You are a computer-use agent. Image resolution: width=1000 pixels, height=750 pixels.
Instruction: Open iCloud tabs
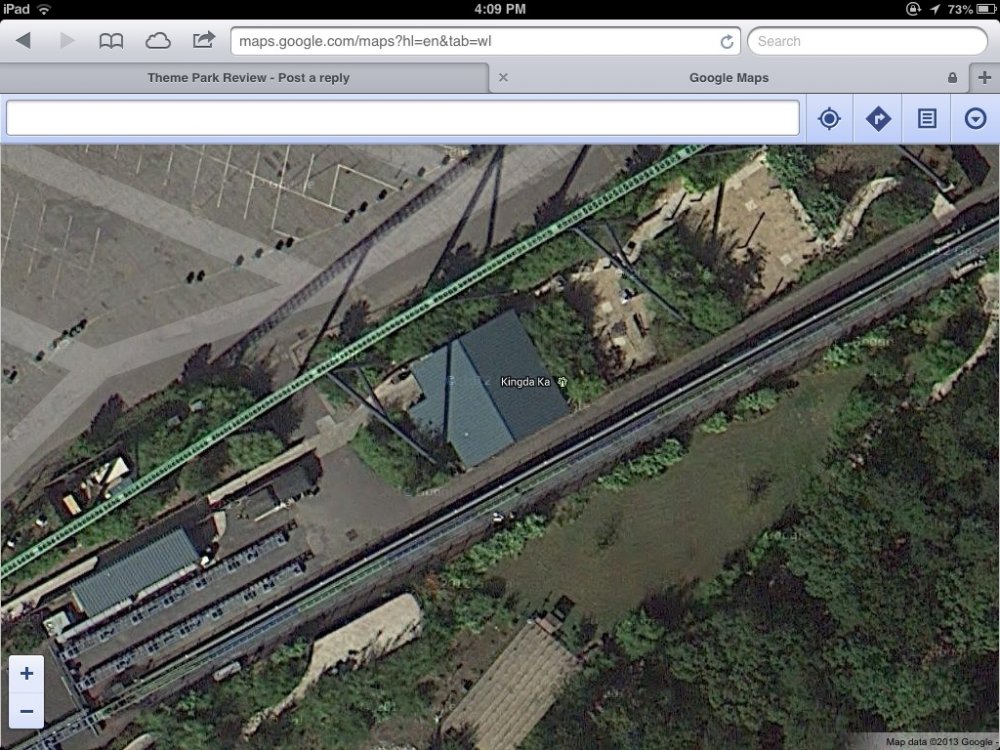[158, 41]
